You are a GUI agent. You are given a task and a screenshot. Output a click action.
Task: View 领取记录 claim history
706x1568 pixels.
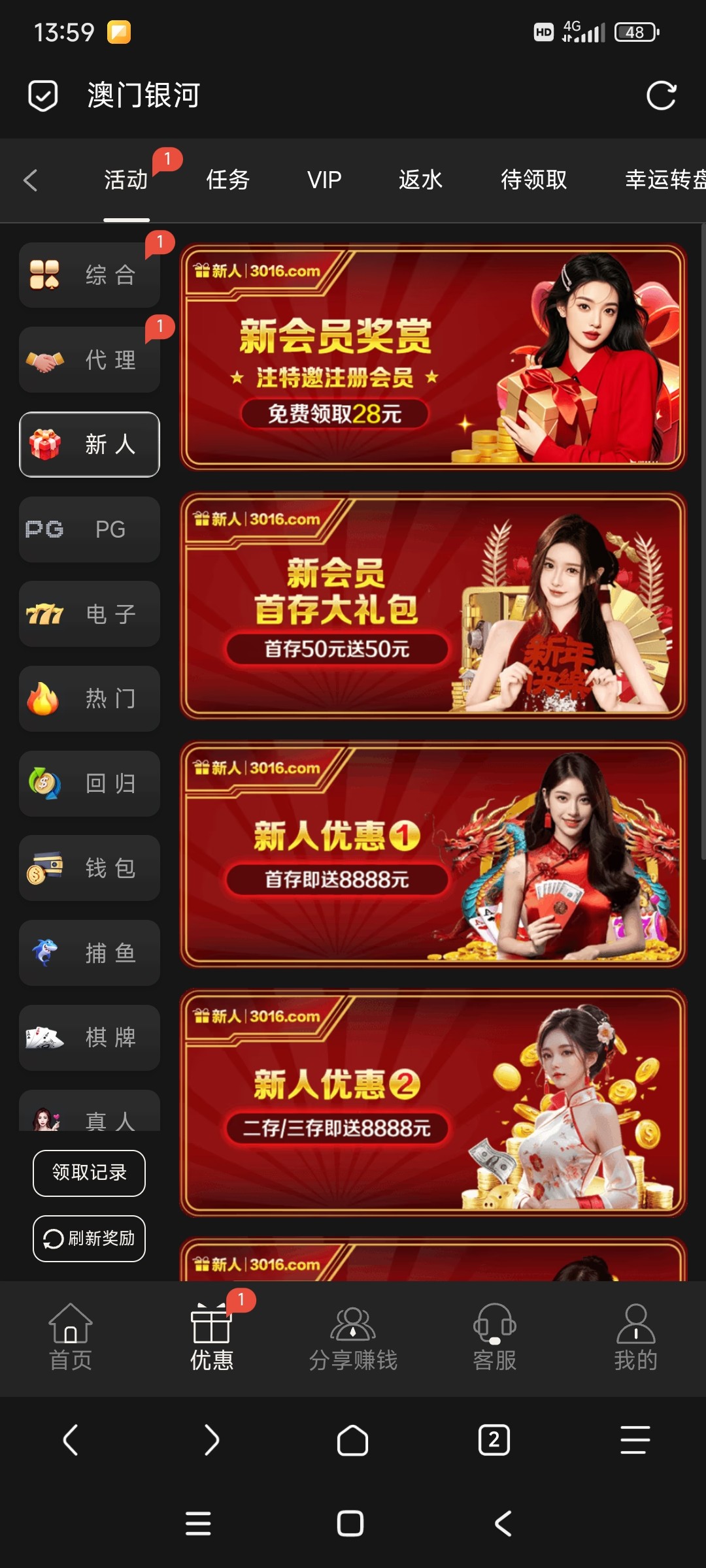coord(90,1173)
